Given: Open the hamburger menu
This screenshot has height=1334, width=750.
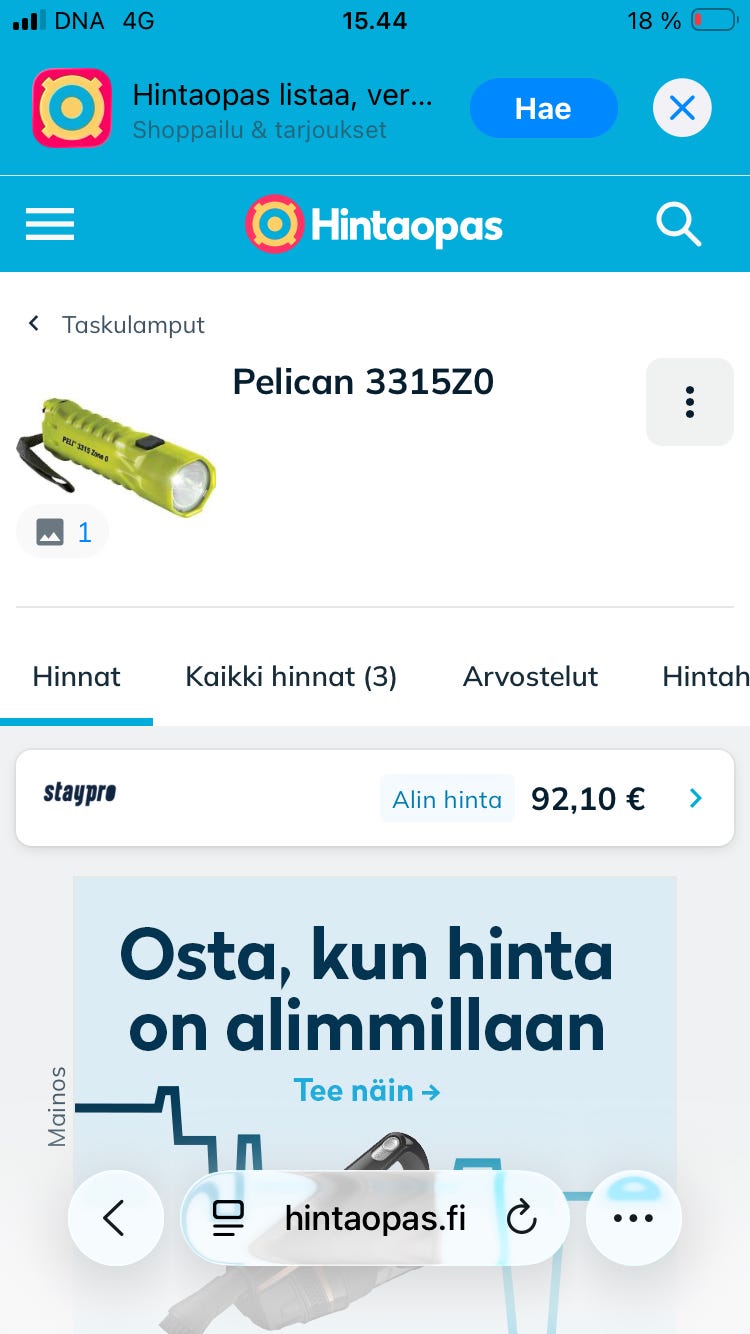Looking at the screenshot, I should click(x=50, y=224).
